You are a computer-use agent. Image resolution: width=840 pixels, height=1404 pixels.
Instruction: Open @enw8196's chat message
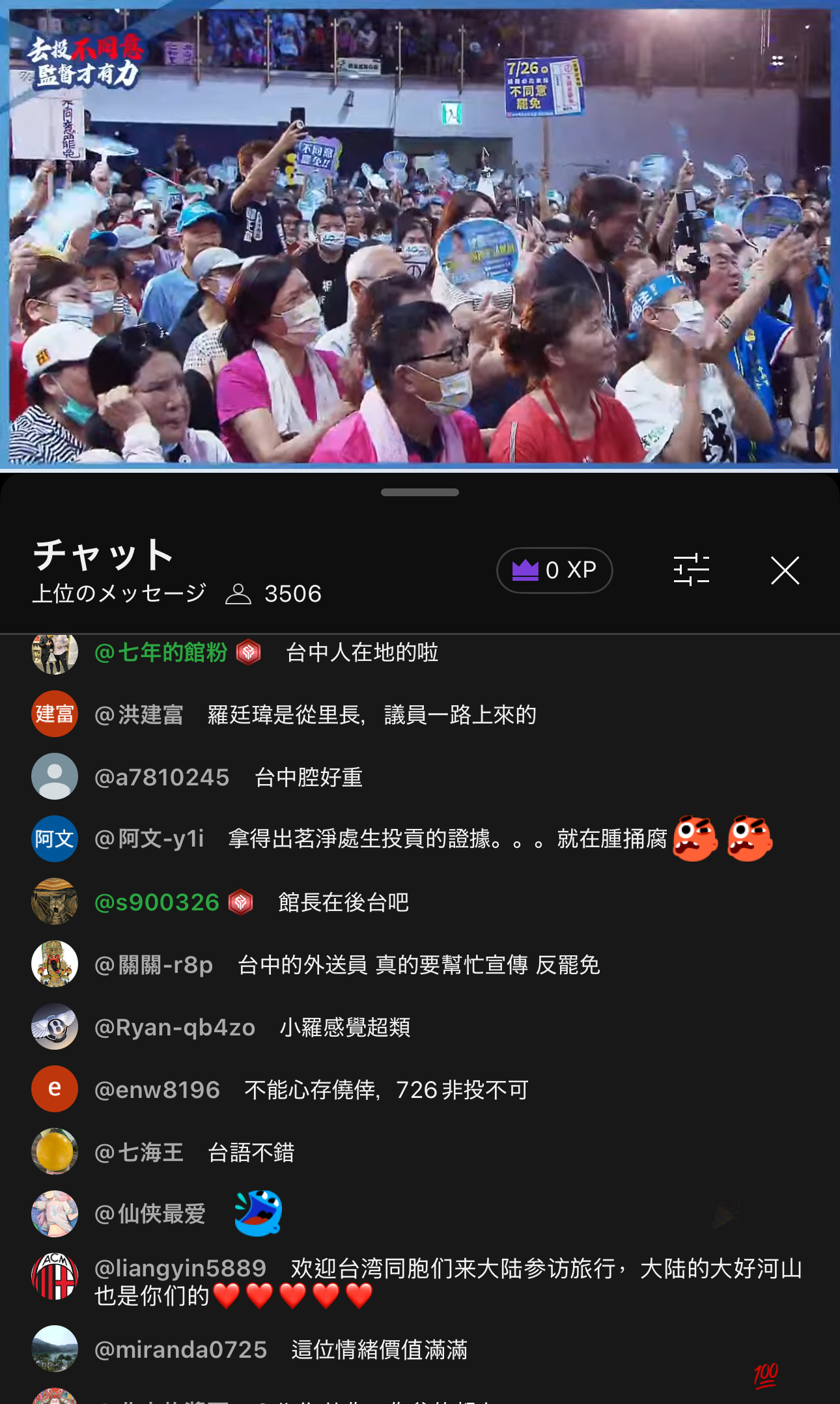pyautogui.click(x=420, y=1089)
